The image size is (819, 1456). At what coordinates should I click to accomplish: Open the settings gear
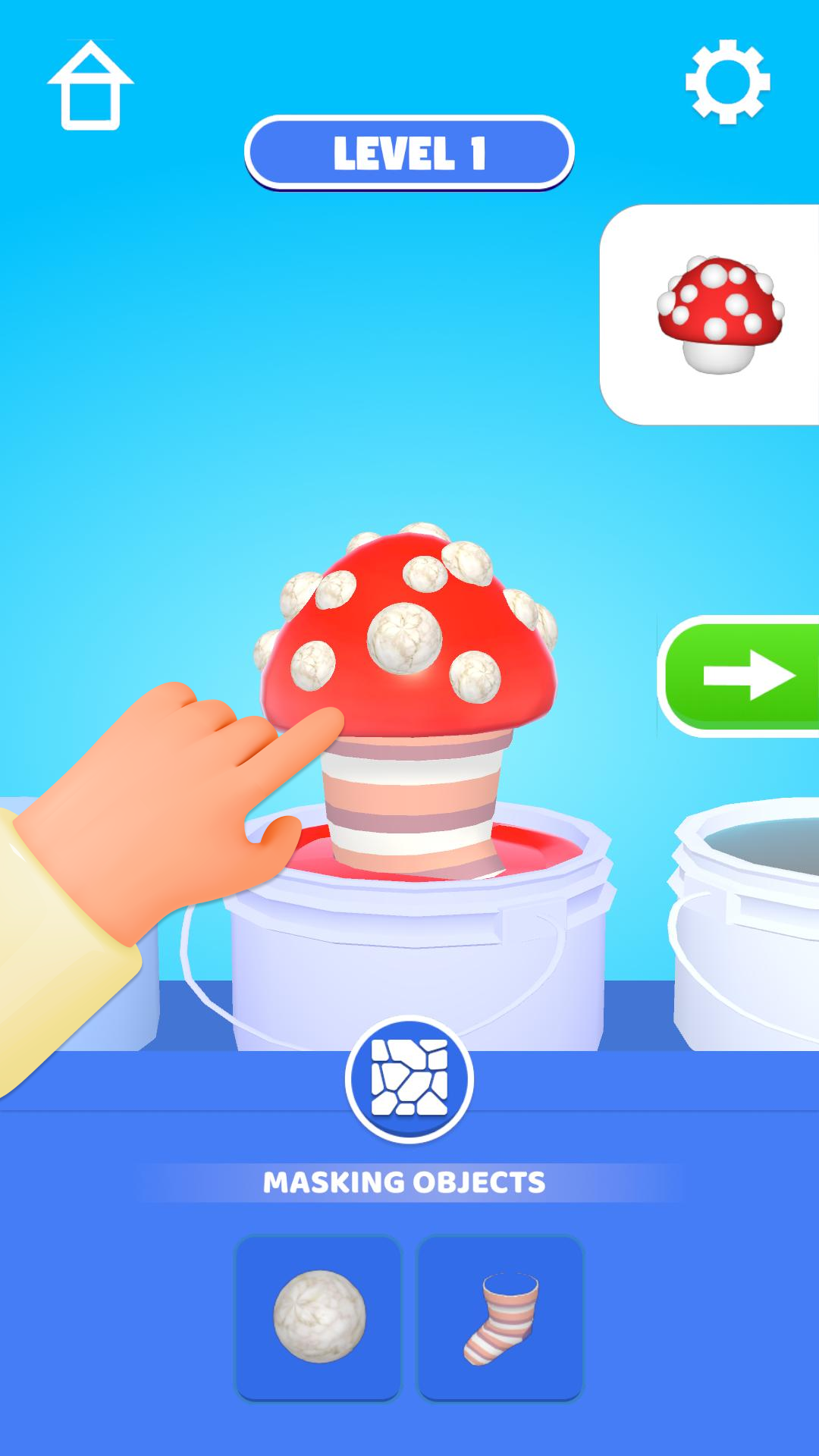tap(727, 82)
